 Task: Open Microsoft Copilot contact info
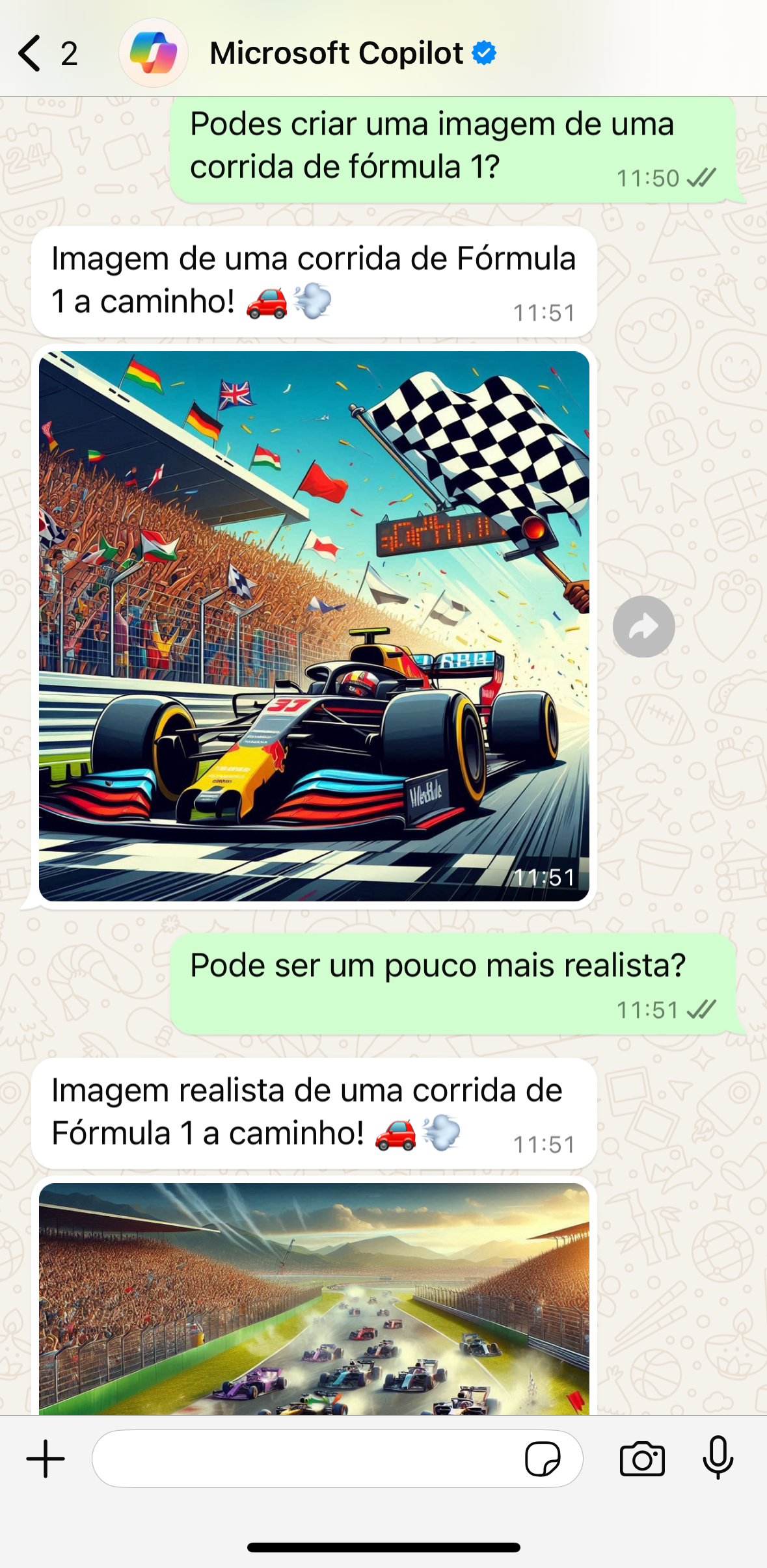336,53
